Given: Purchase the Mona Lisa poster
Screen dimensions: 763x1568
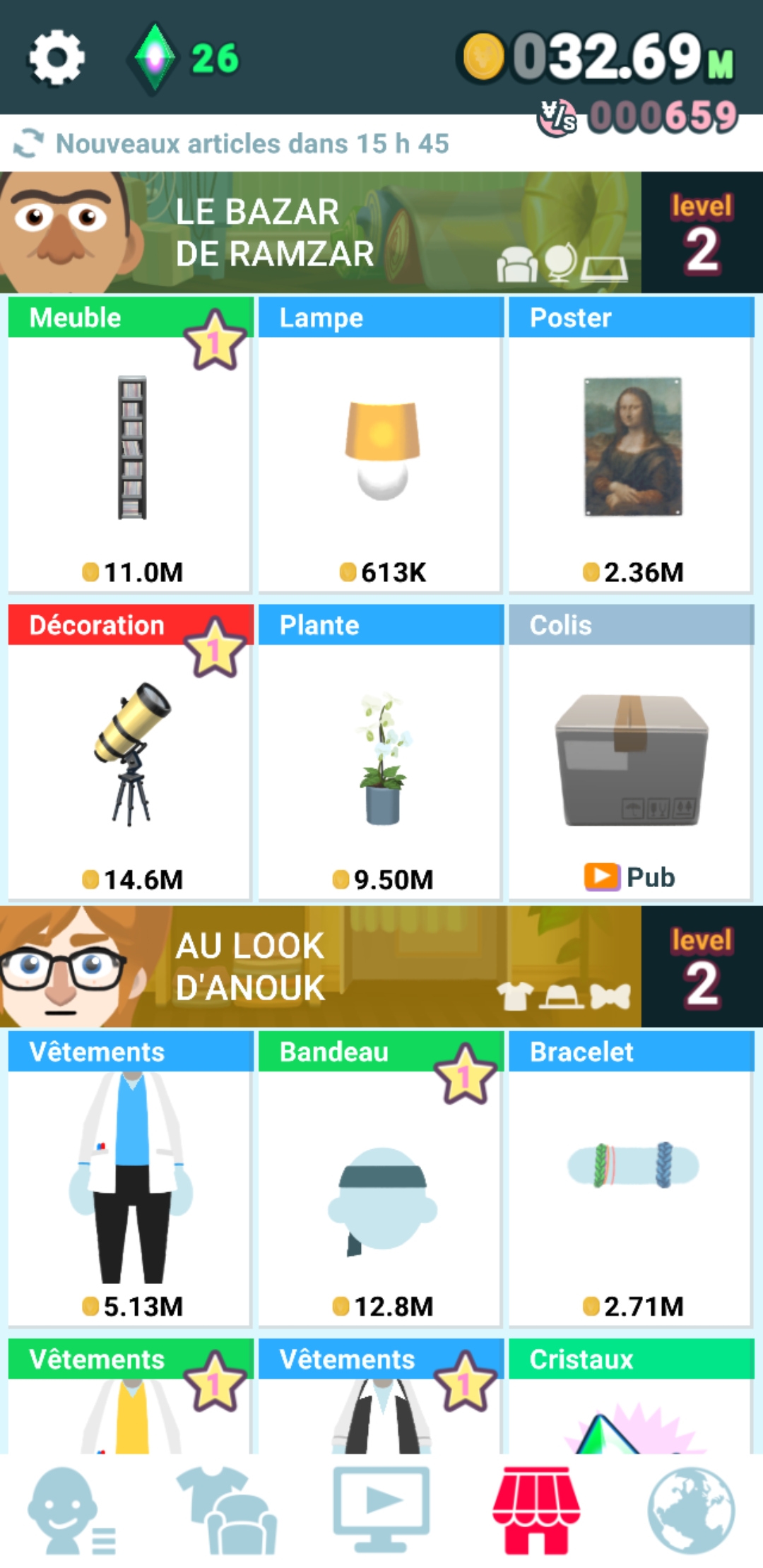Looking at the screenshot, I should [x=632, y=452].
